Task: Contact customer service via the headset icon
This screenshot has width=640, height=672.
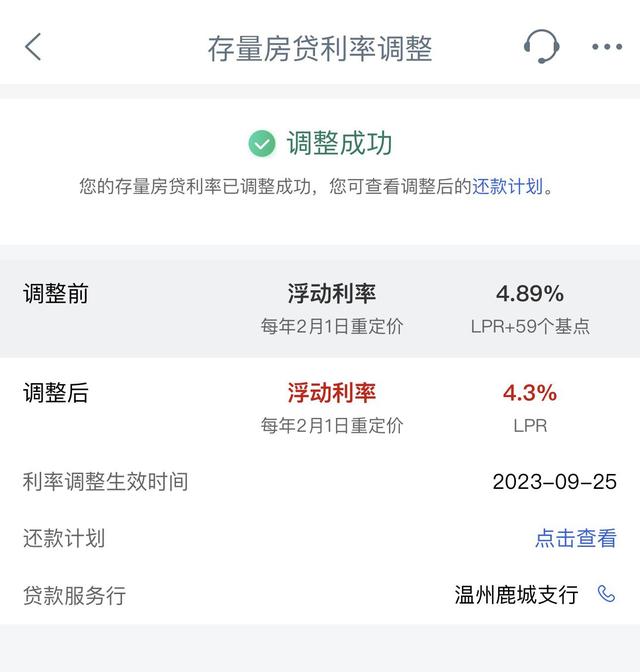Action: 541,46
